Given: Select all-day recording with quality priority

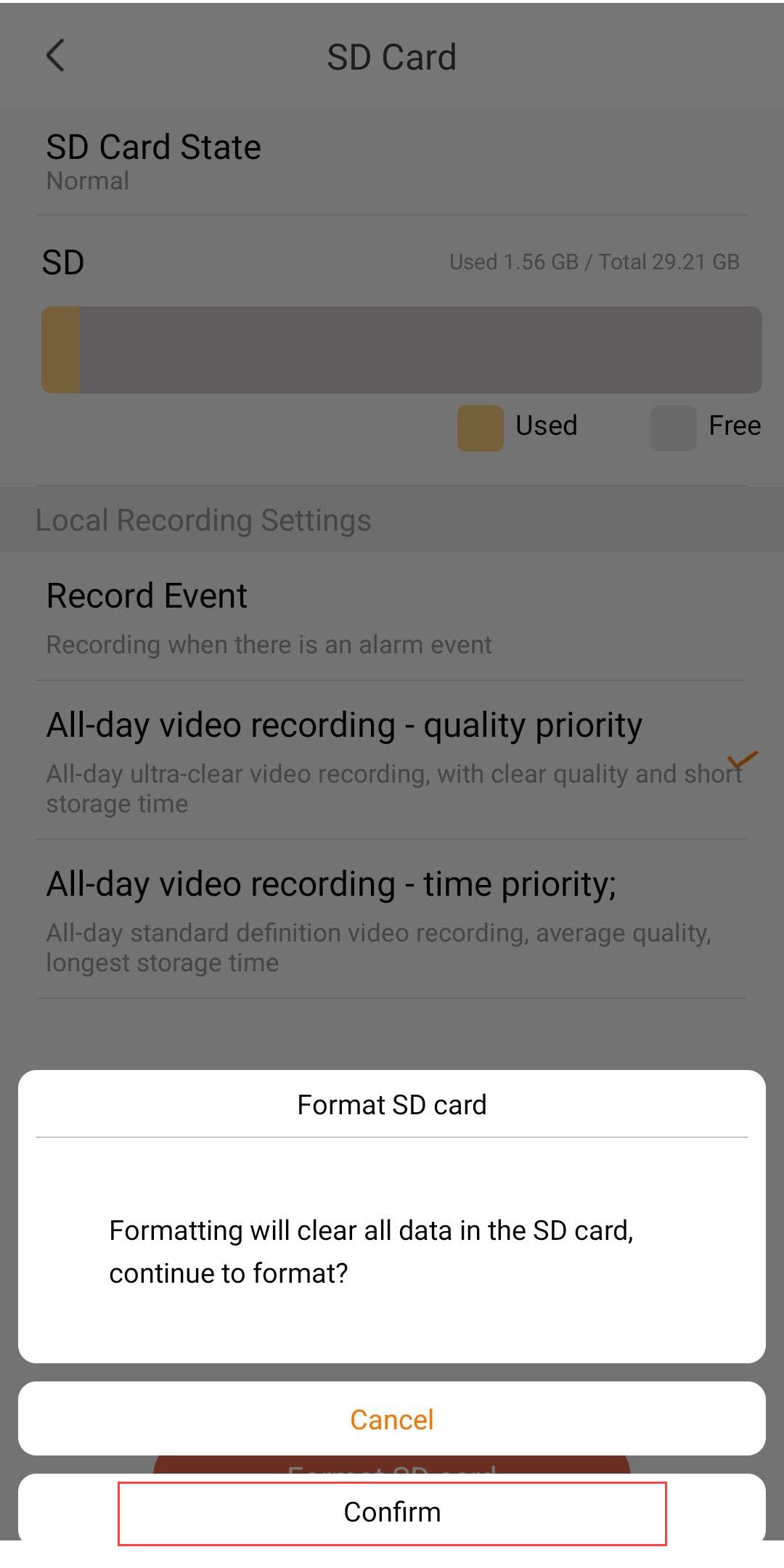Looking at the screenshot, I should pyautogui.click(x=392, y=760).
